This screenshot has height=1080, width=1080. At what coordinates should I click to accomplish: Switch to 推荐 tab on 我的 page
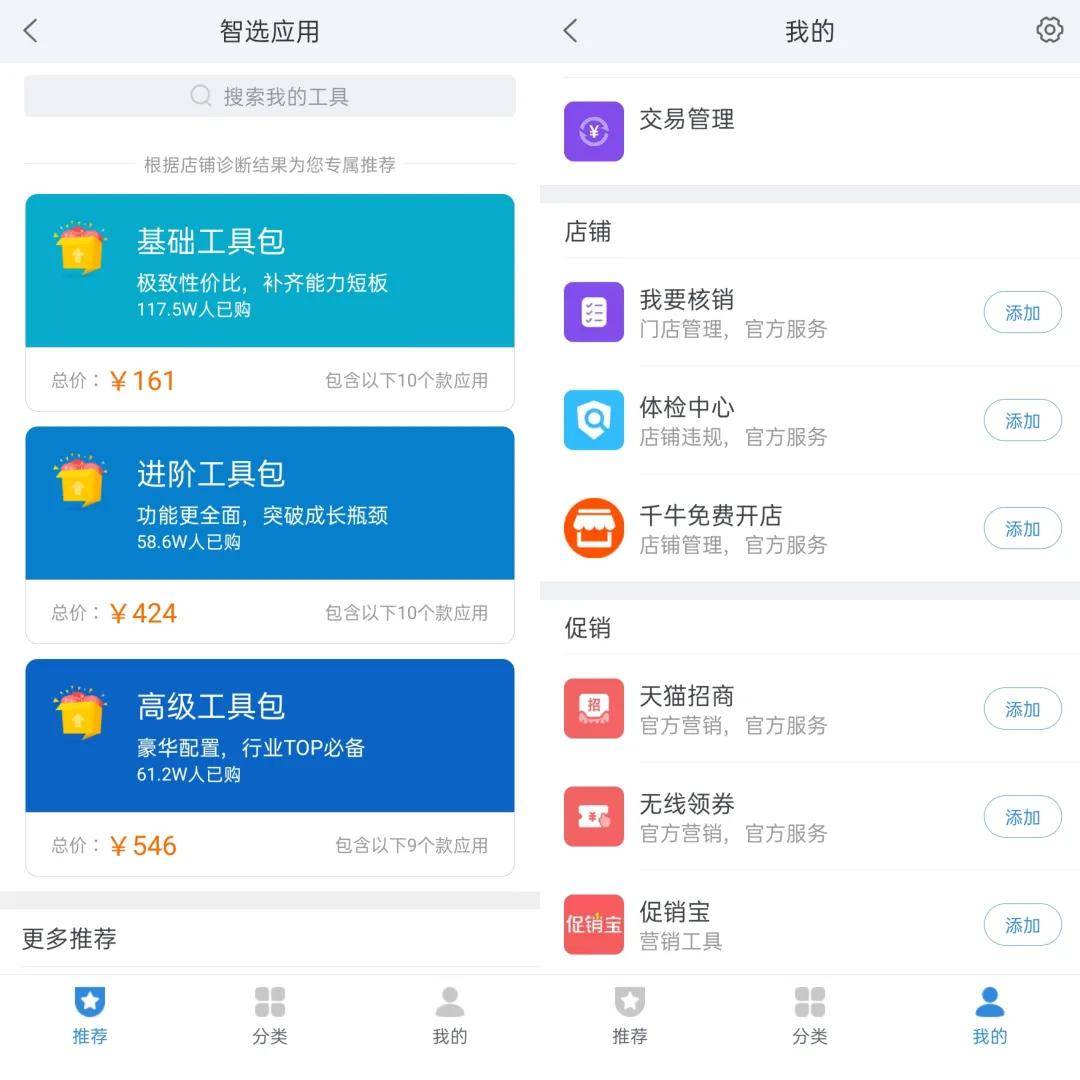[x=630, y=1015]
